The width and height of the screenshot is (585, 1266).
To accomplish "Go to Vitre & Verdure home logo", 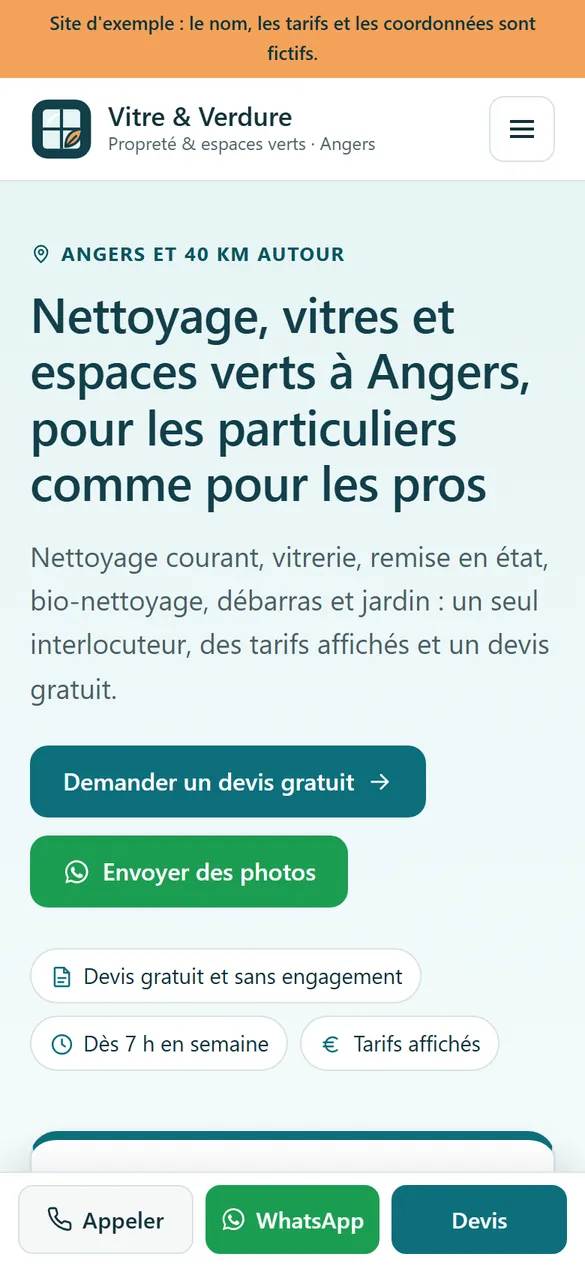I will click(x=204, y=129).
